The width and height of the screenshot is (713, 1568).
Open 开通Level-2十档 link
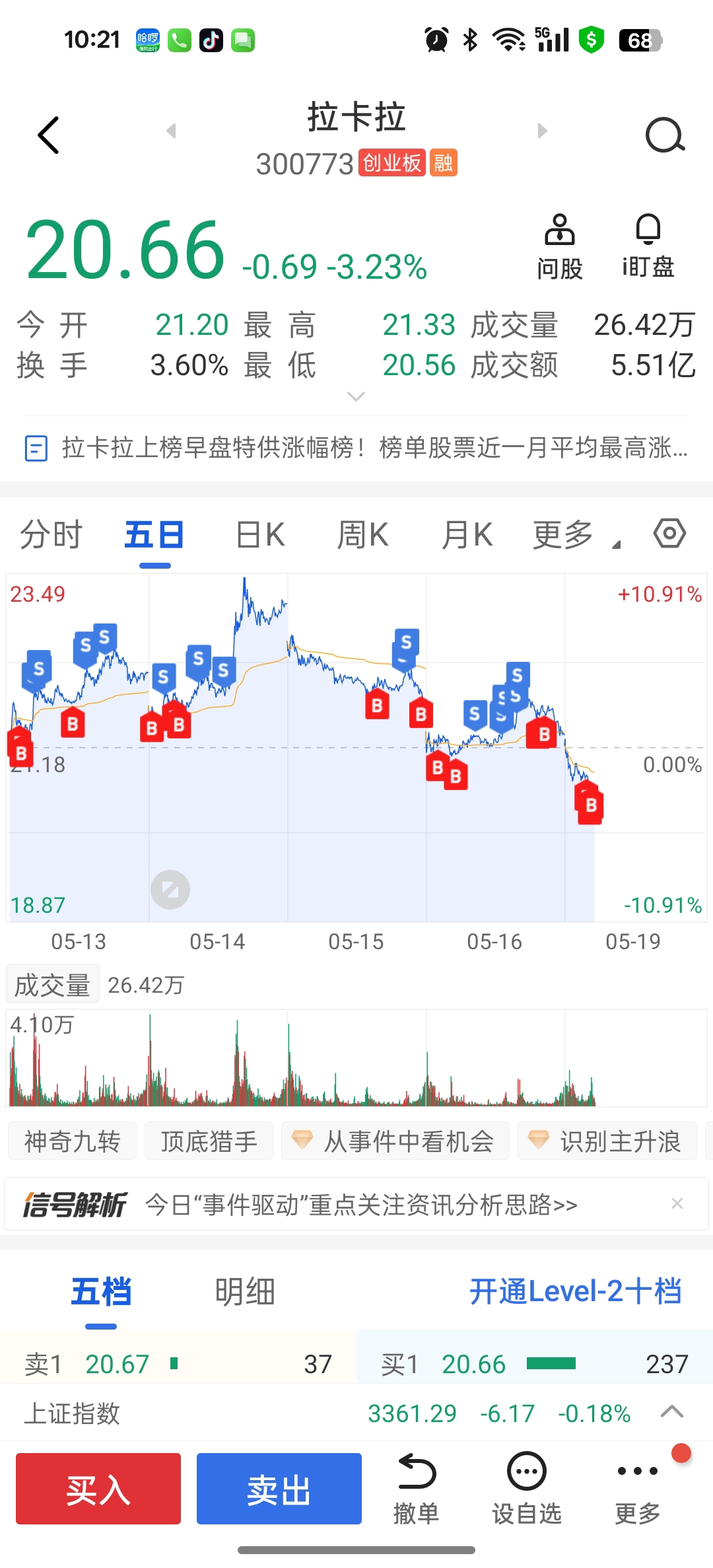coord(575,1291)
